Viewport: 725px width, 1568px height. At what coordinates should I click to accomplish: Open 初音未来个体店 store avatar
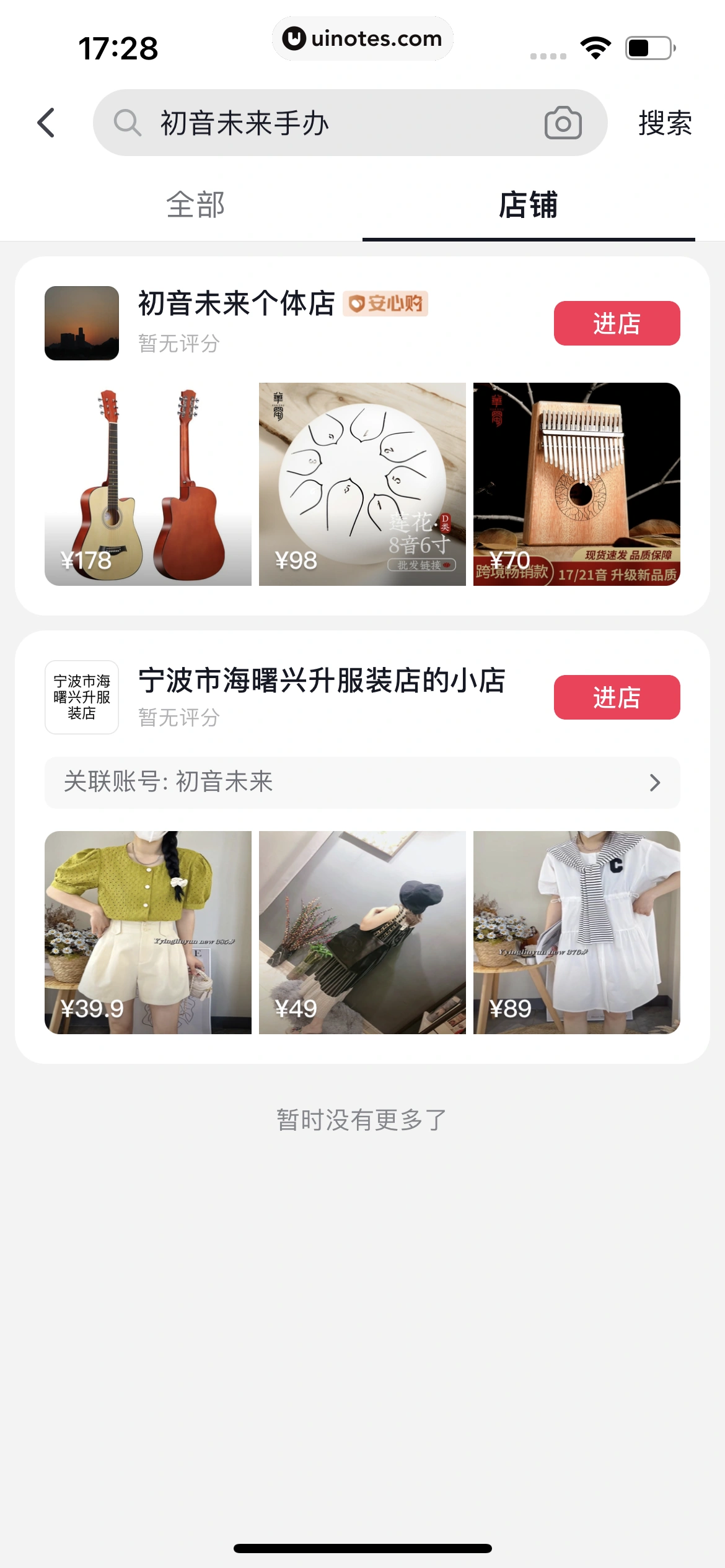click(82, 323)
